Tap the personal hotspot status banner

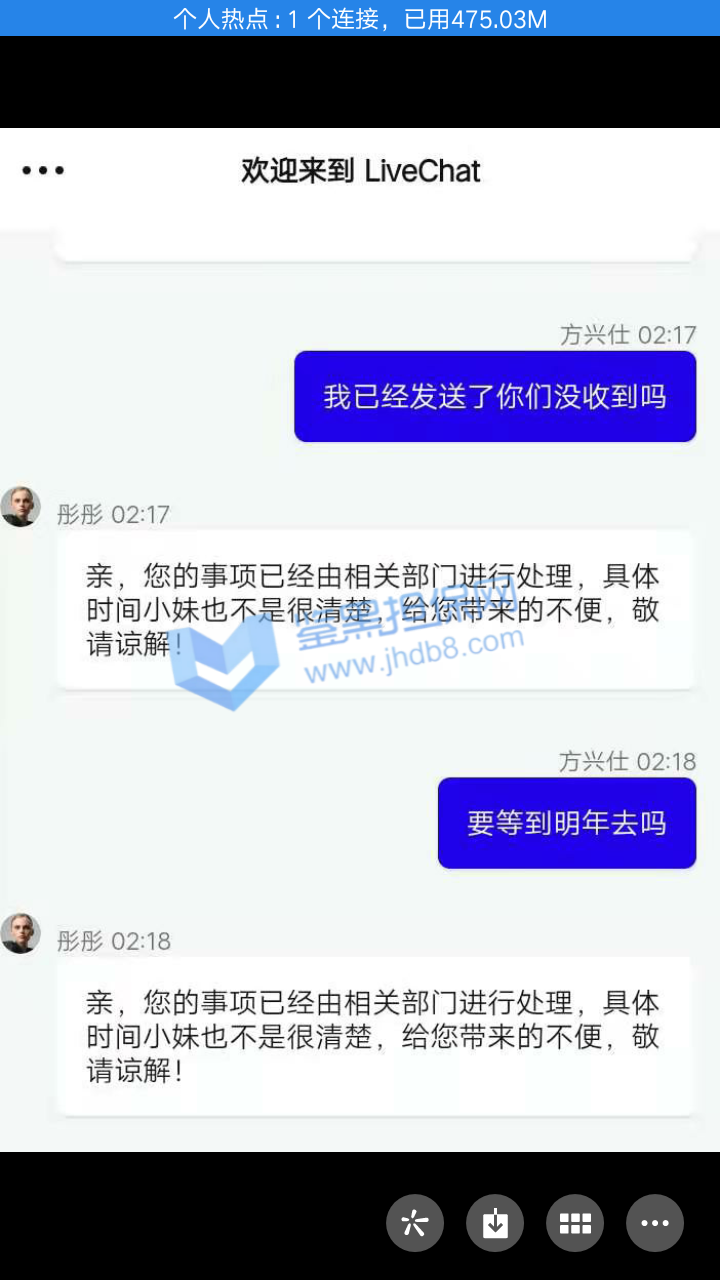[x=360, y=18]
